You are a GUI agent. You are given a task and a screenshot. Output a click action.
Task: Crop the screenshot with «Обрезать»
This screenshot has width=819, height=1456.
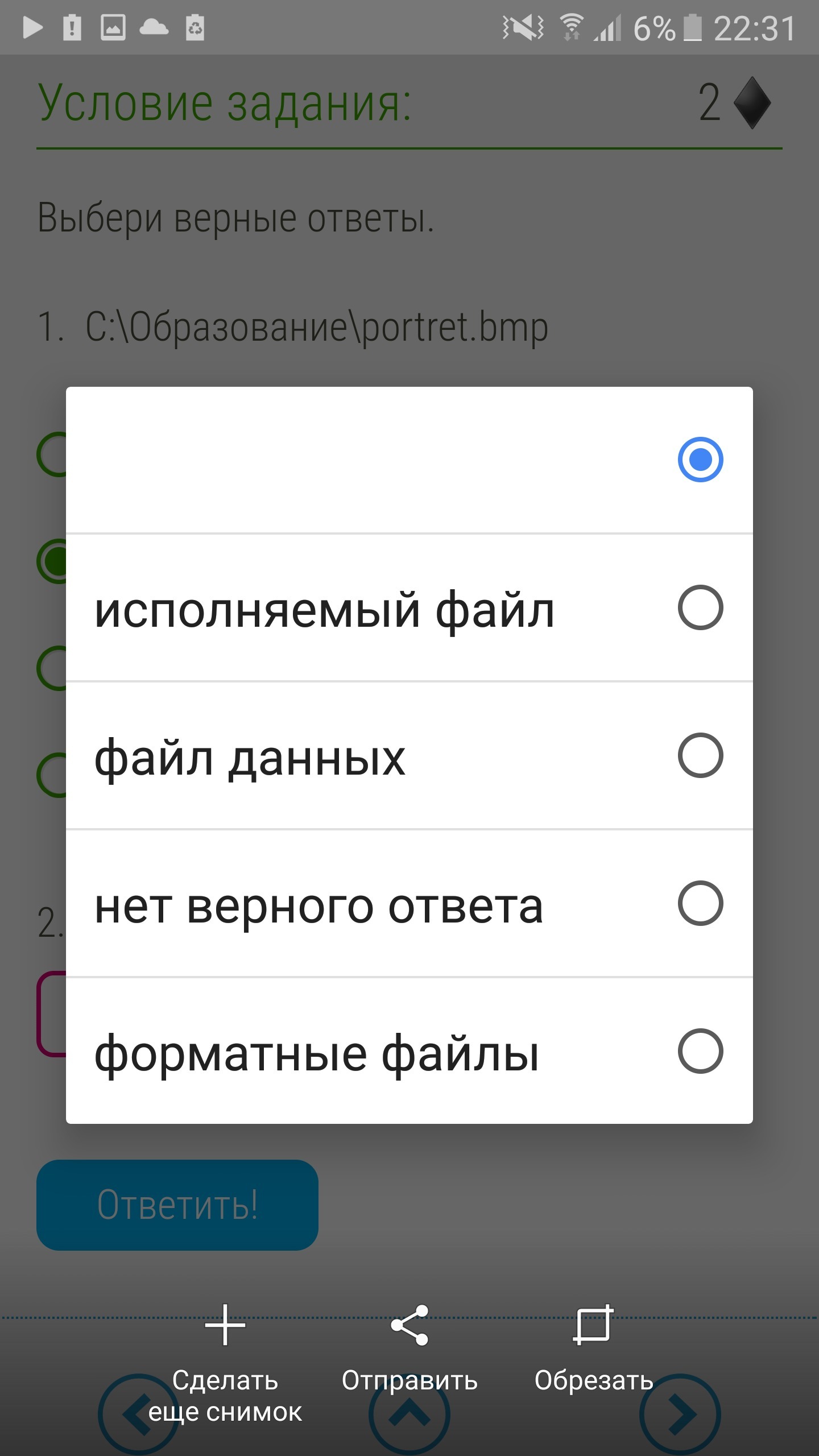pyautogui.click(x=593, y=1348)
